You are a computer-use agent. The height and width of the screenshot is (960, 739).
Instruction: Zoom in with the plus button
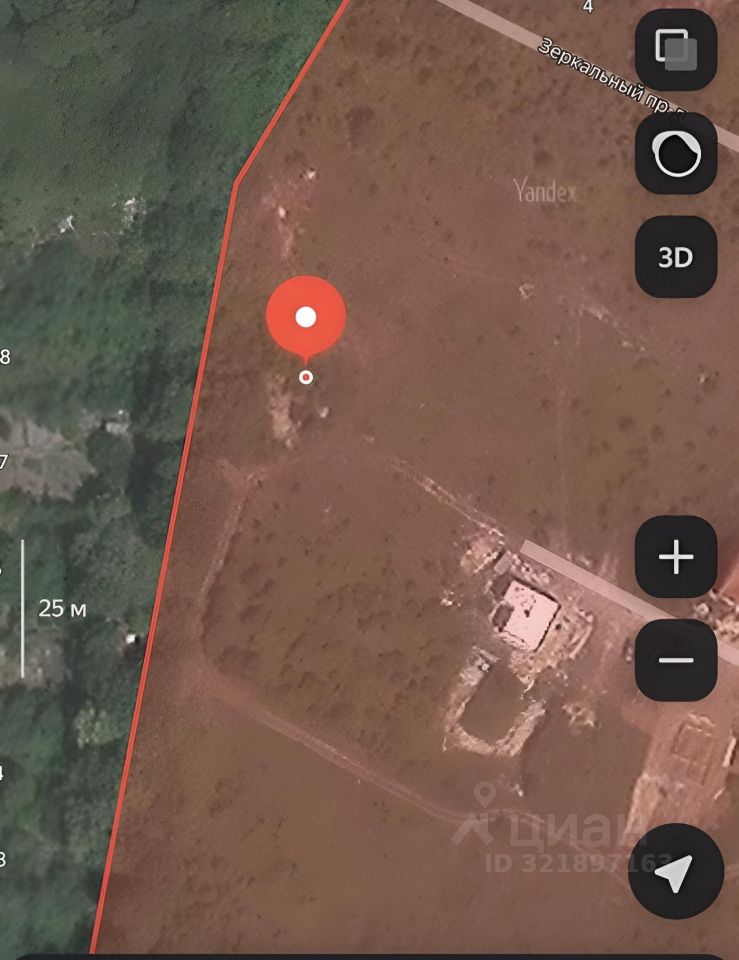(676, 557)
